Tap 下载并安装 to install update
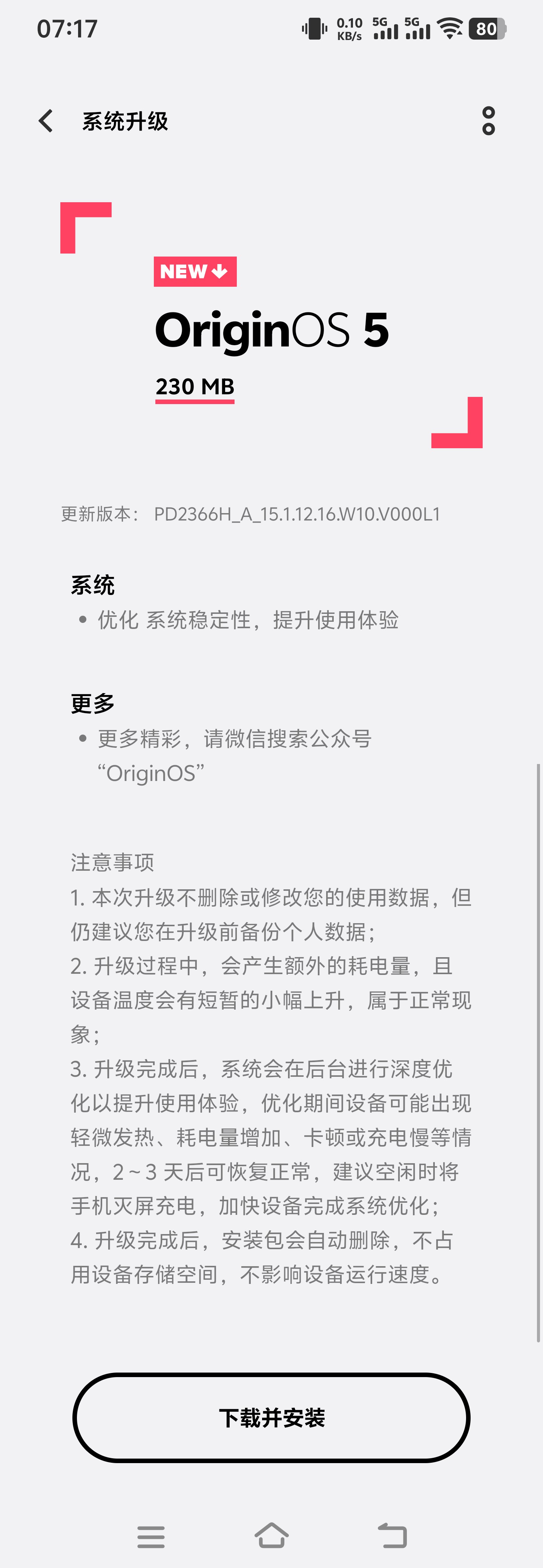This screenshot has height=1568, width=543. coord(271,1418)
